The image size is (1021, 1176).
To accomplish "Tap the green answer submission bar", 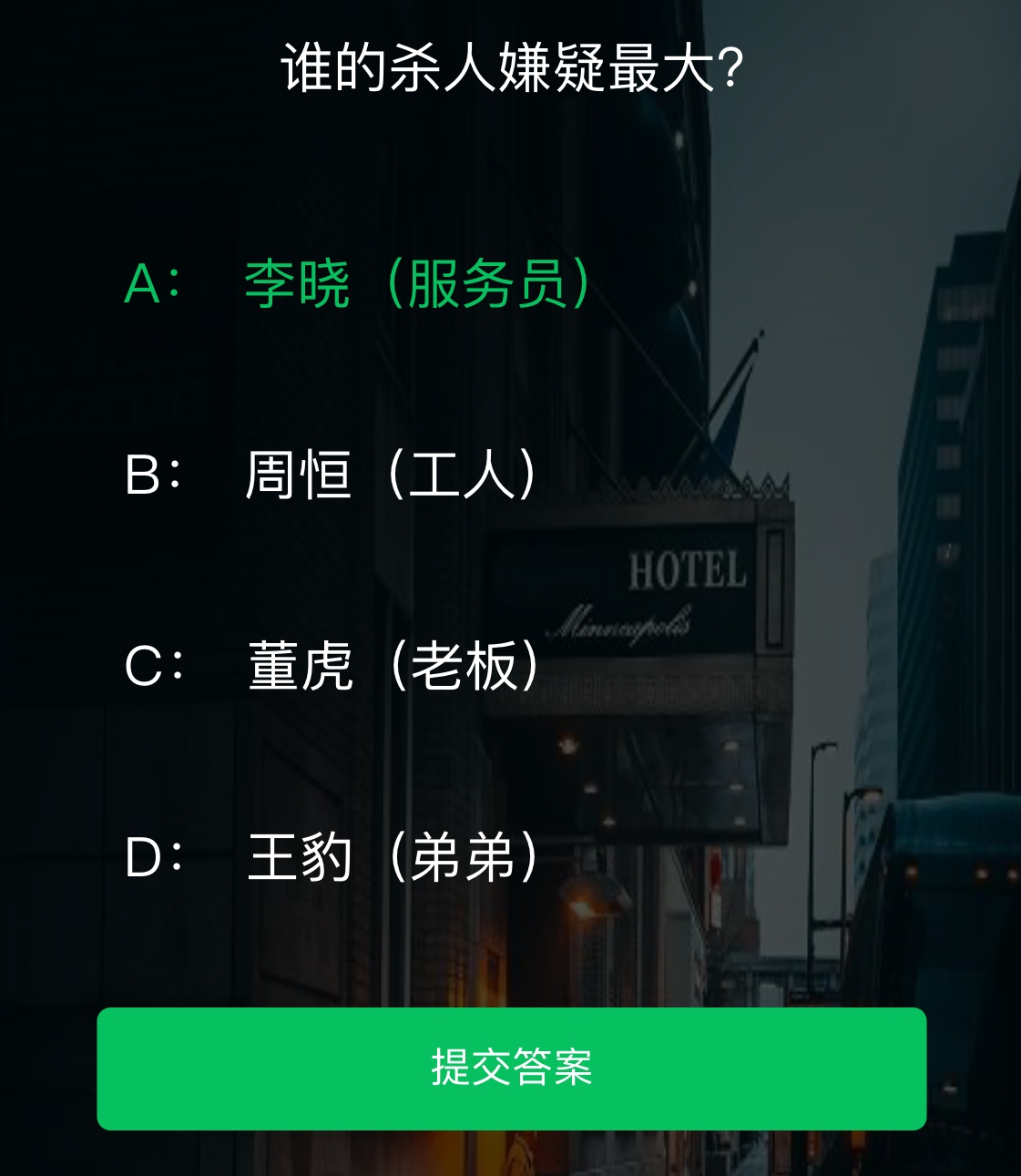I will tap(510, 1072).
